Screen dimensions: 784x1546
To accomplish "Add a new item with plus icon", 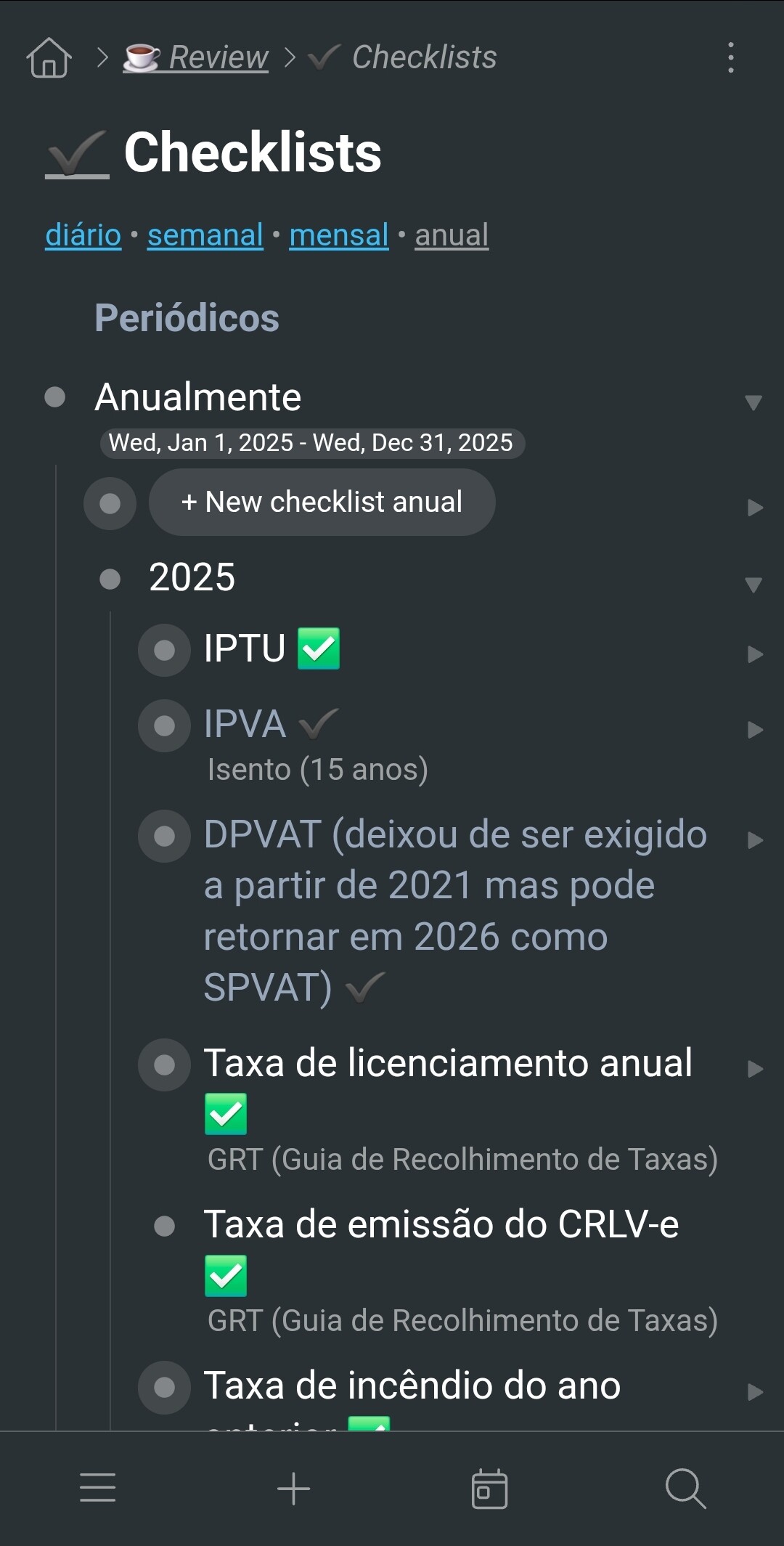I will (x=293, y=1488).
